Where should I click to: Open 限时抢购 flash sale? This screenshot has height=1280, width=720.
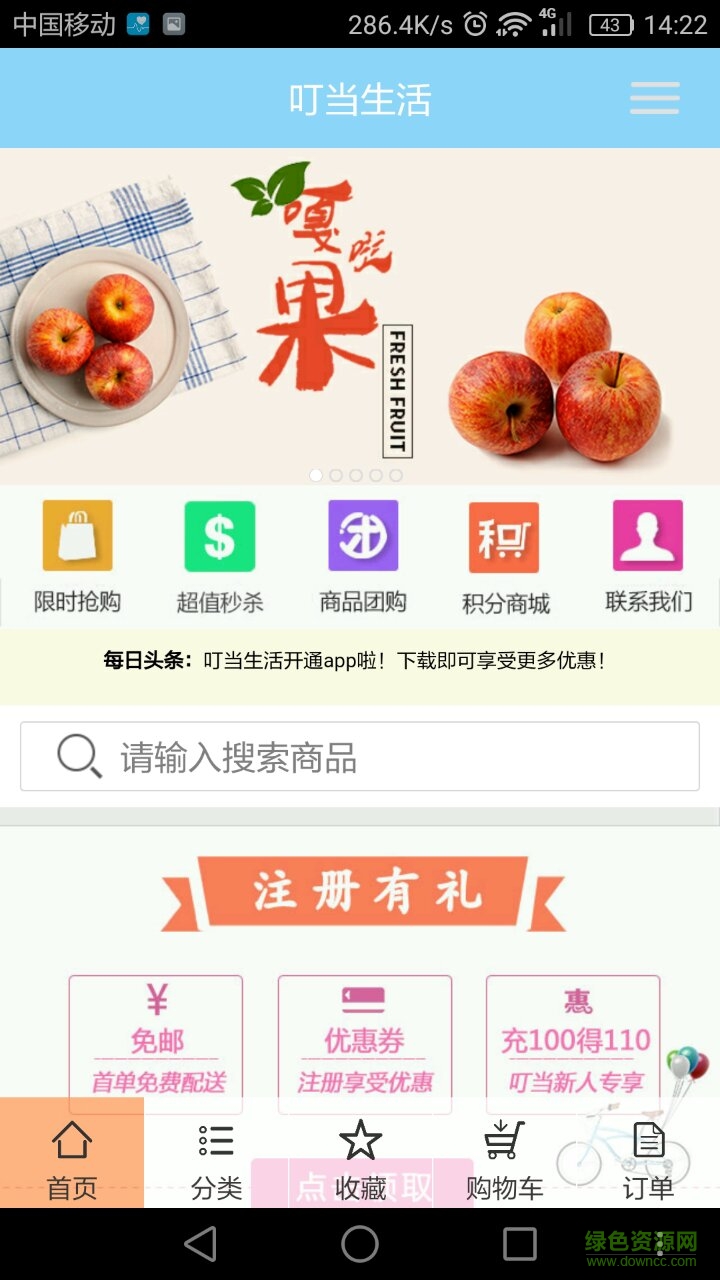[77, 556]
